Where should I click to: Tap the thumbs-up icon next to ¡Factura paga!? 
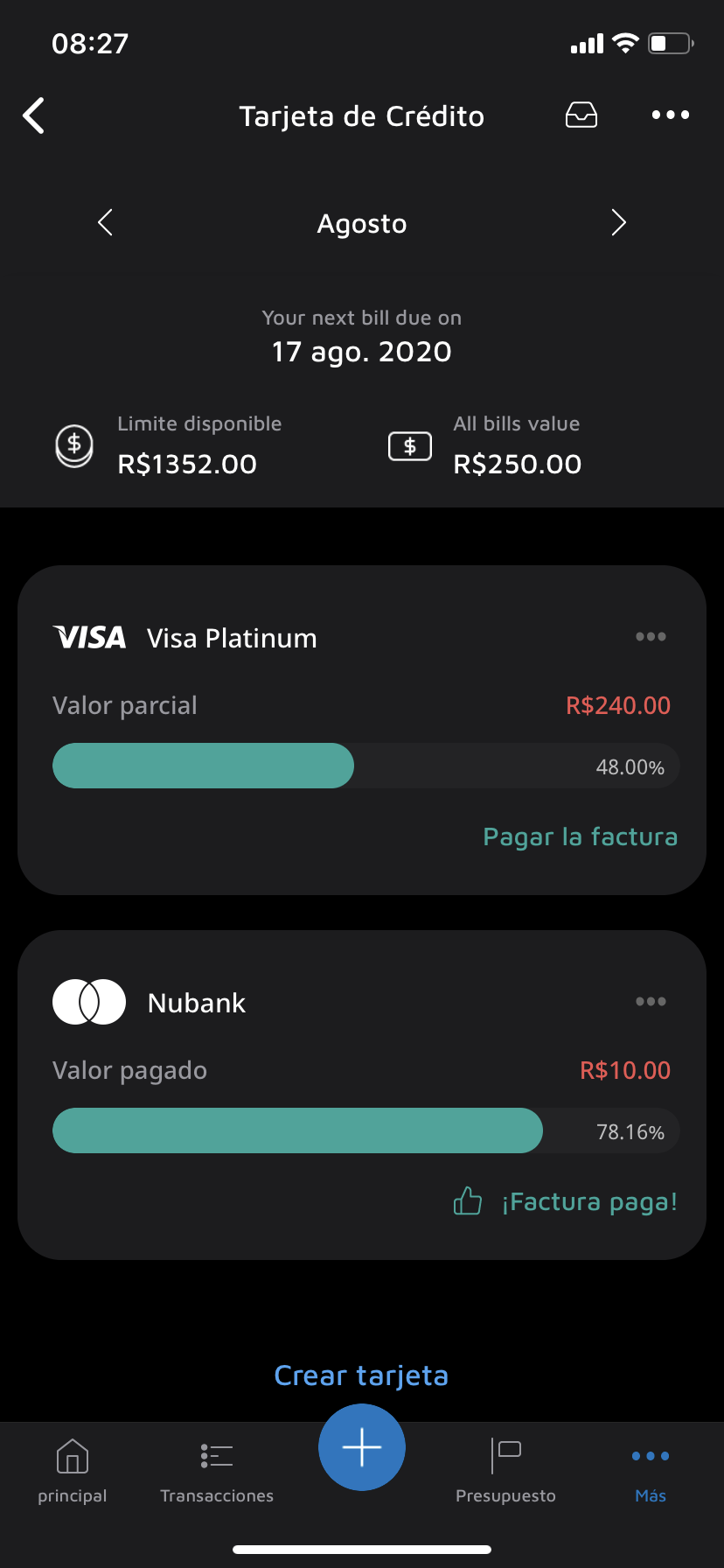click(x=467, y=1201)
